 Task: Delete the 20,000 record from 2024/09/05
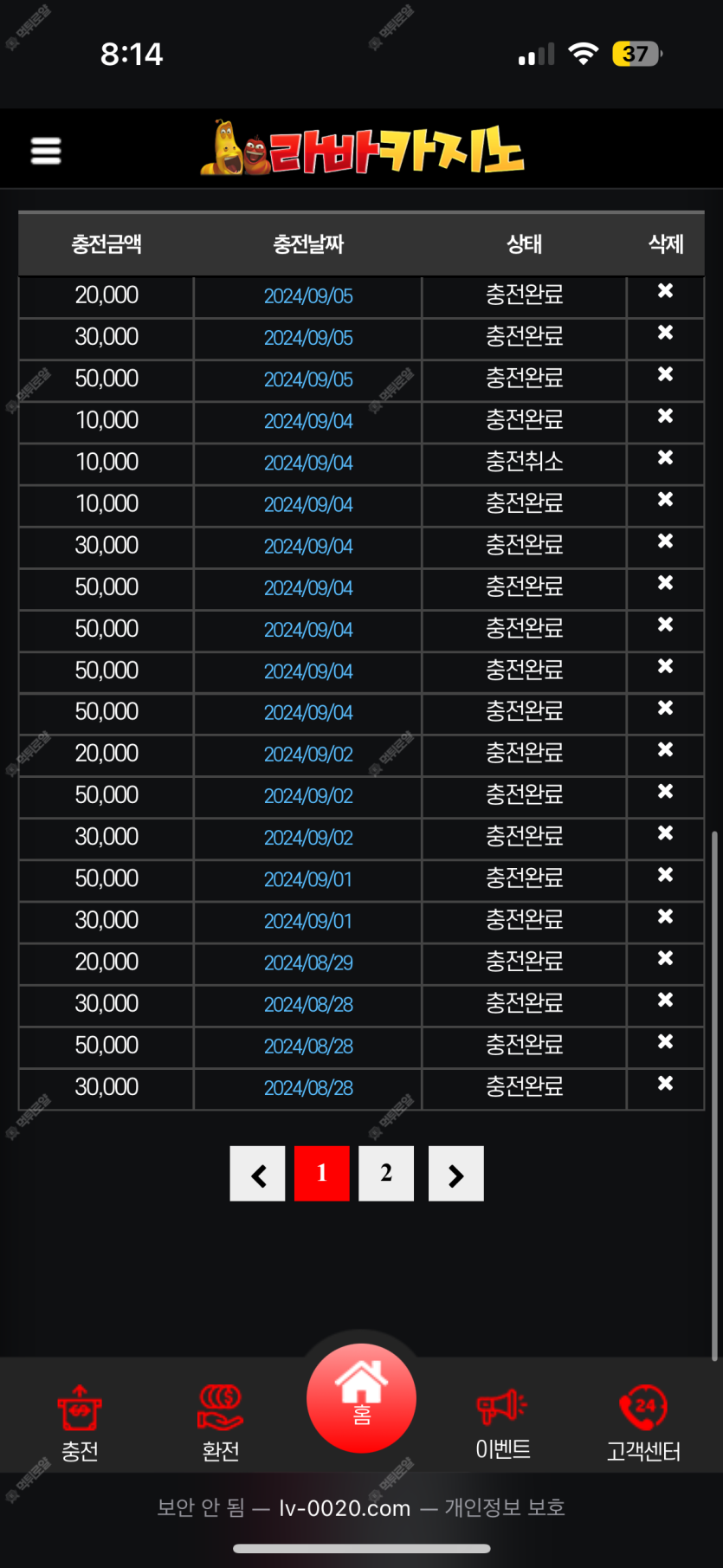point(665,291)
